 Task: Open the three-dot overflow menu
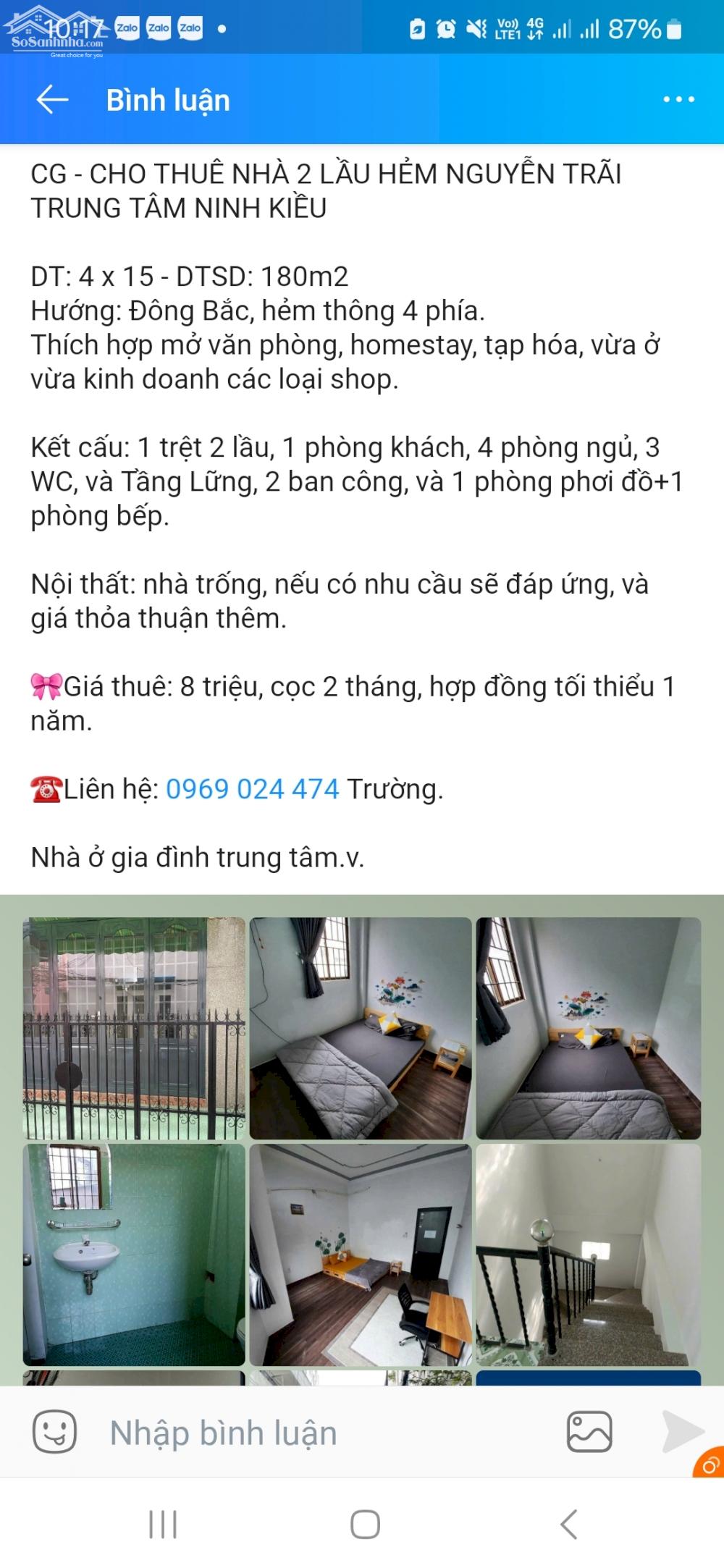(x=678, y=100)
